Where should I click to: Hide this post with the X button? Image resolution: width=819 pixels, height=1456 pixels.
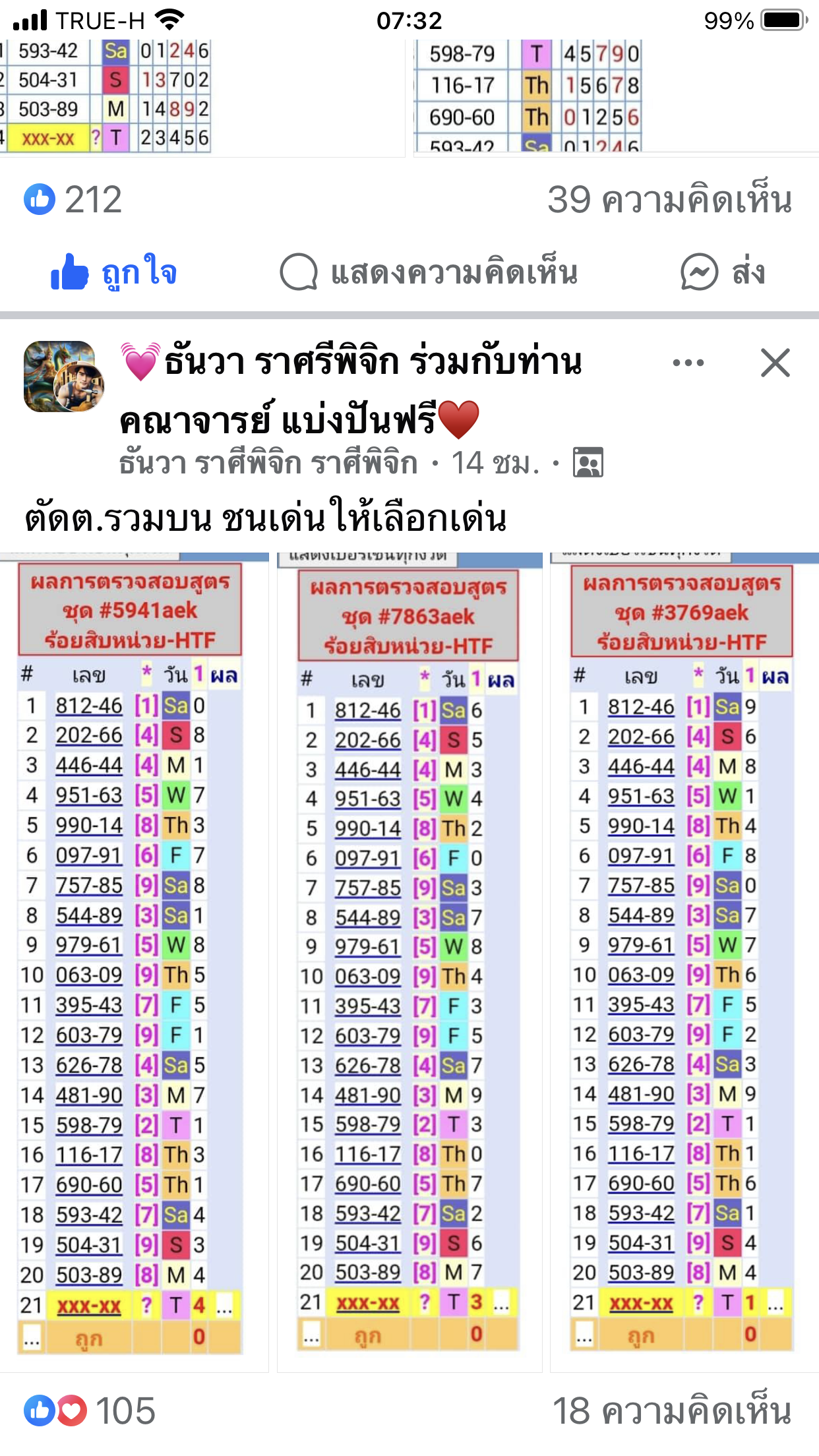pos(775,363)
